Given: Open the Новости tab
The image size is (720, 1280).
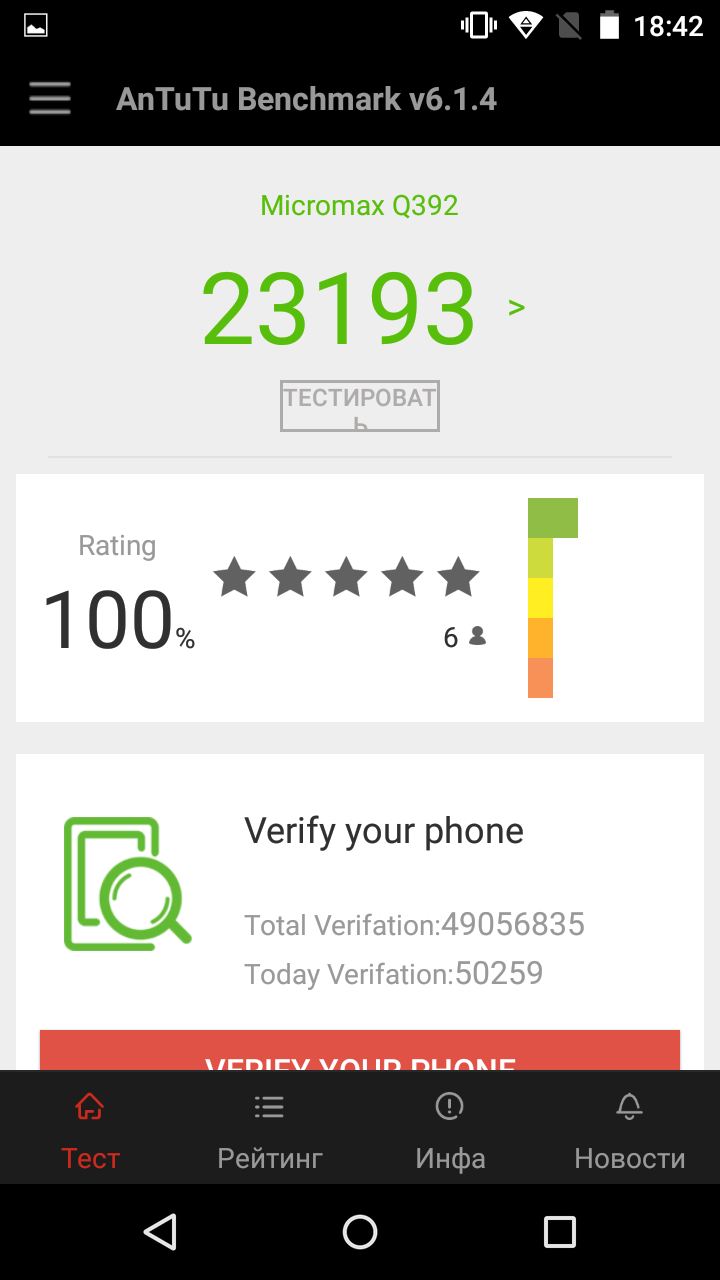Looking at the screenshot, I should (630, 1130).
